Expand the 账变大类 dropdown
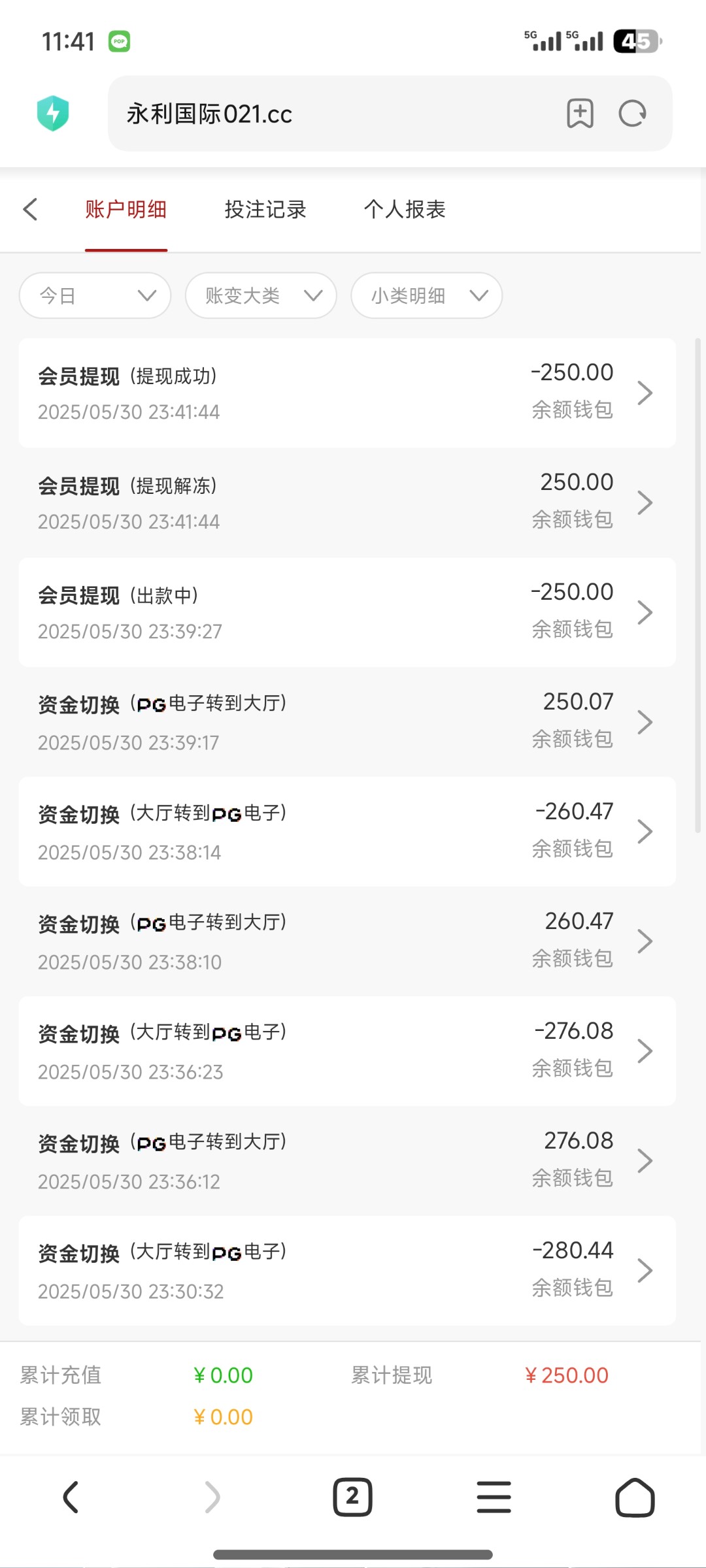The height and width of the screenshot is (1568, 706). coord(261,295)
